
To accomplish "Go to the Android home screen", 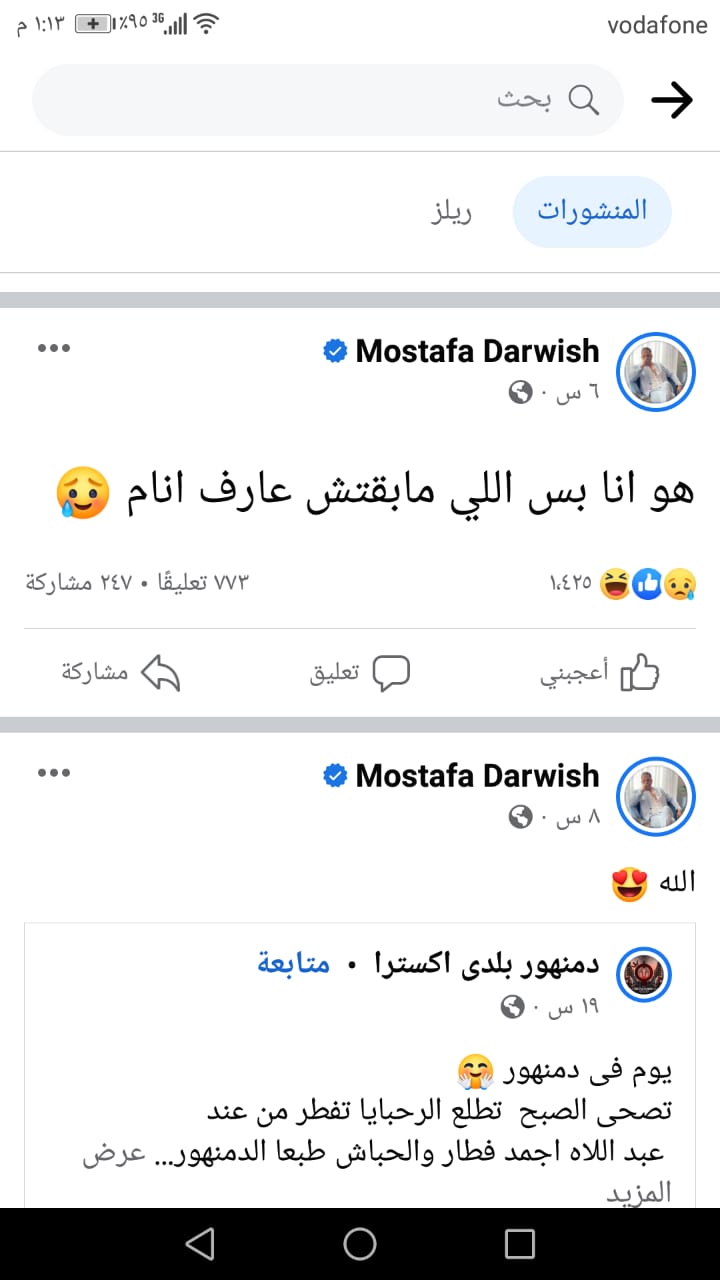I will [360, 1244].
